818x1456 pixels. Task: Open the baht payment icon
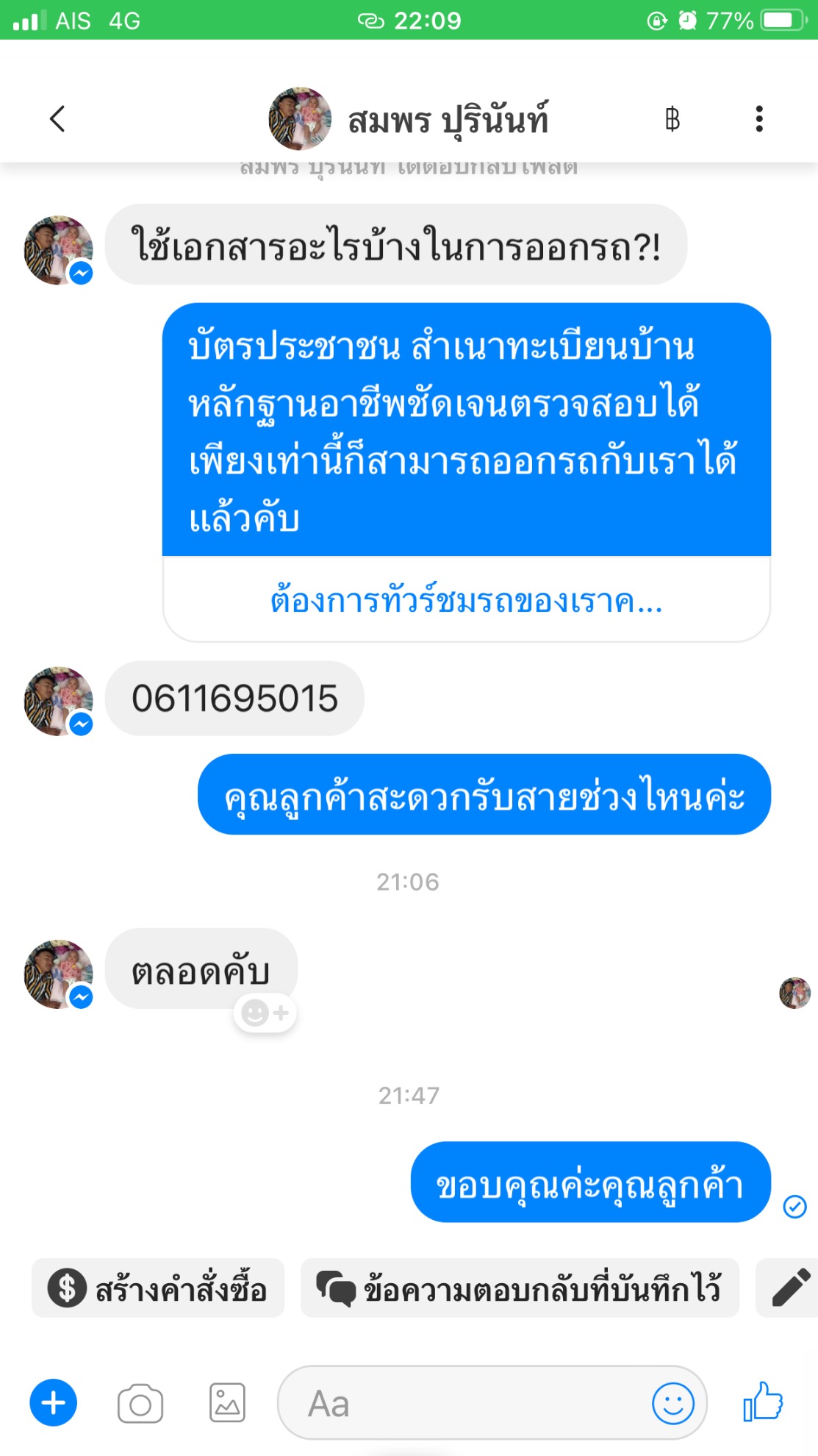click(x=672, y=118)
